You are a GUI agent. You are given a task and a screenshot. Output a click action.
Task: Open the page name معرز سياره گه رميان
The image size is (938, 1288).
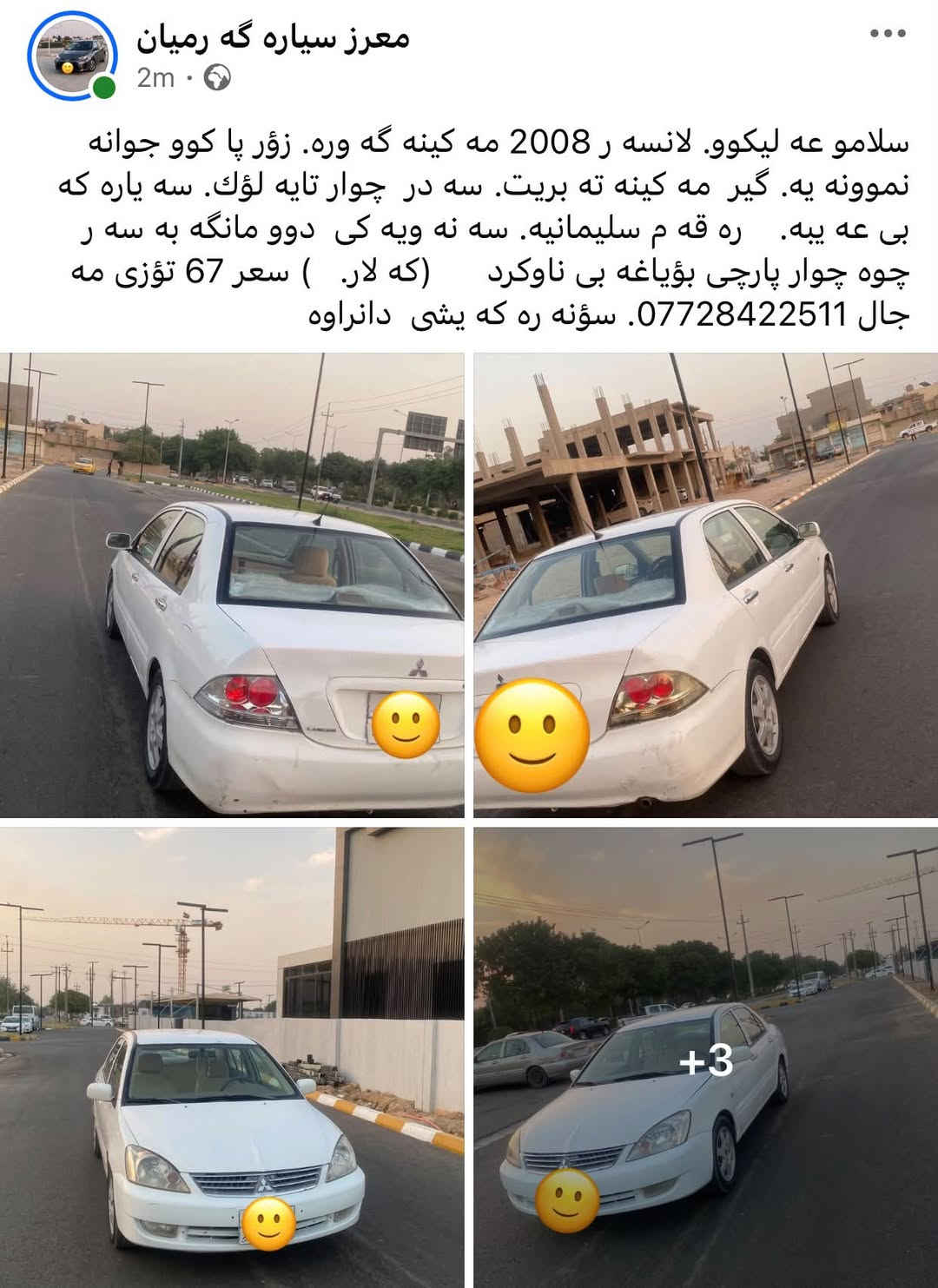point(273,37)
